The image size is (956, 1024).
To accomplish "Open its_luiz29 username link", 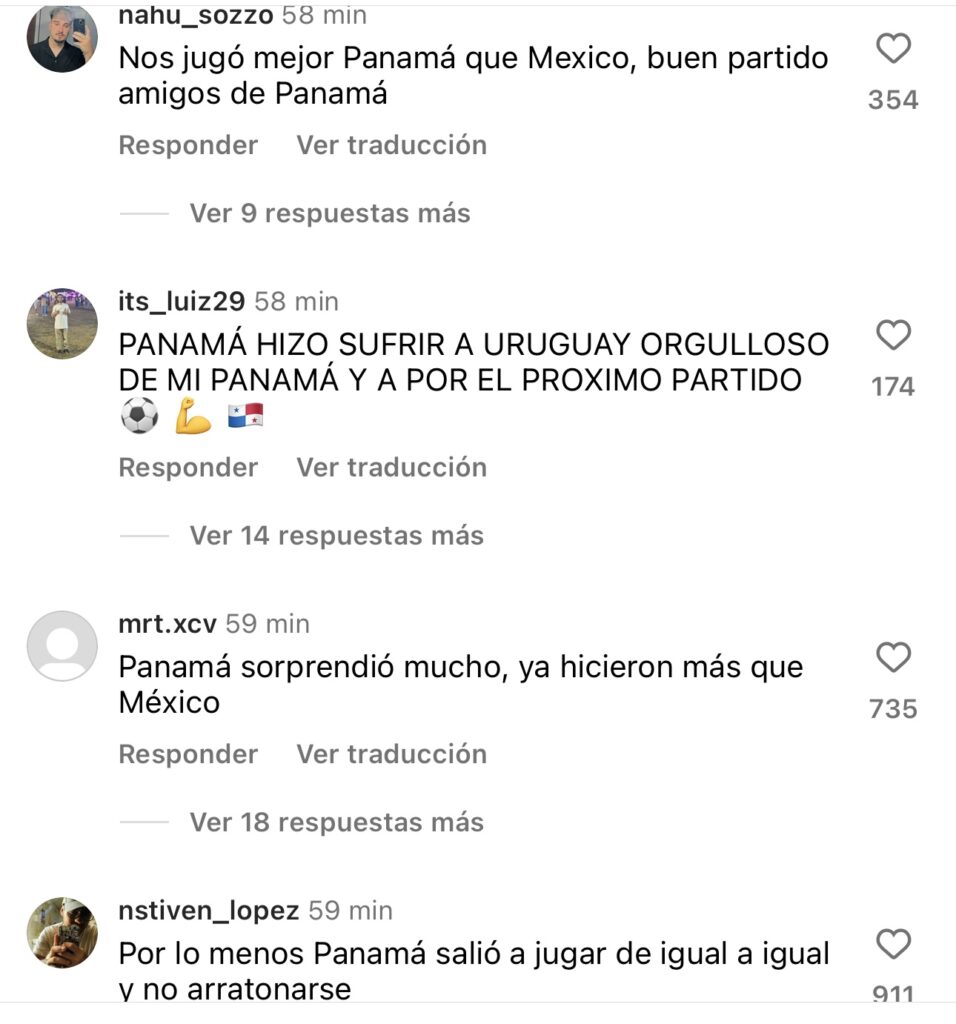I will 181,301.
